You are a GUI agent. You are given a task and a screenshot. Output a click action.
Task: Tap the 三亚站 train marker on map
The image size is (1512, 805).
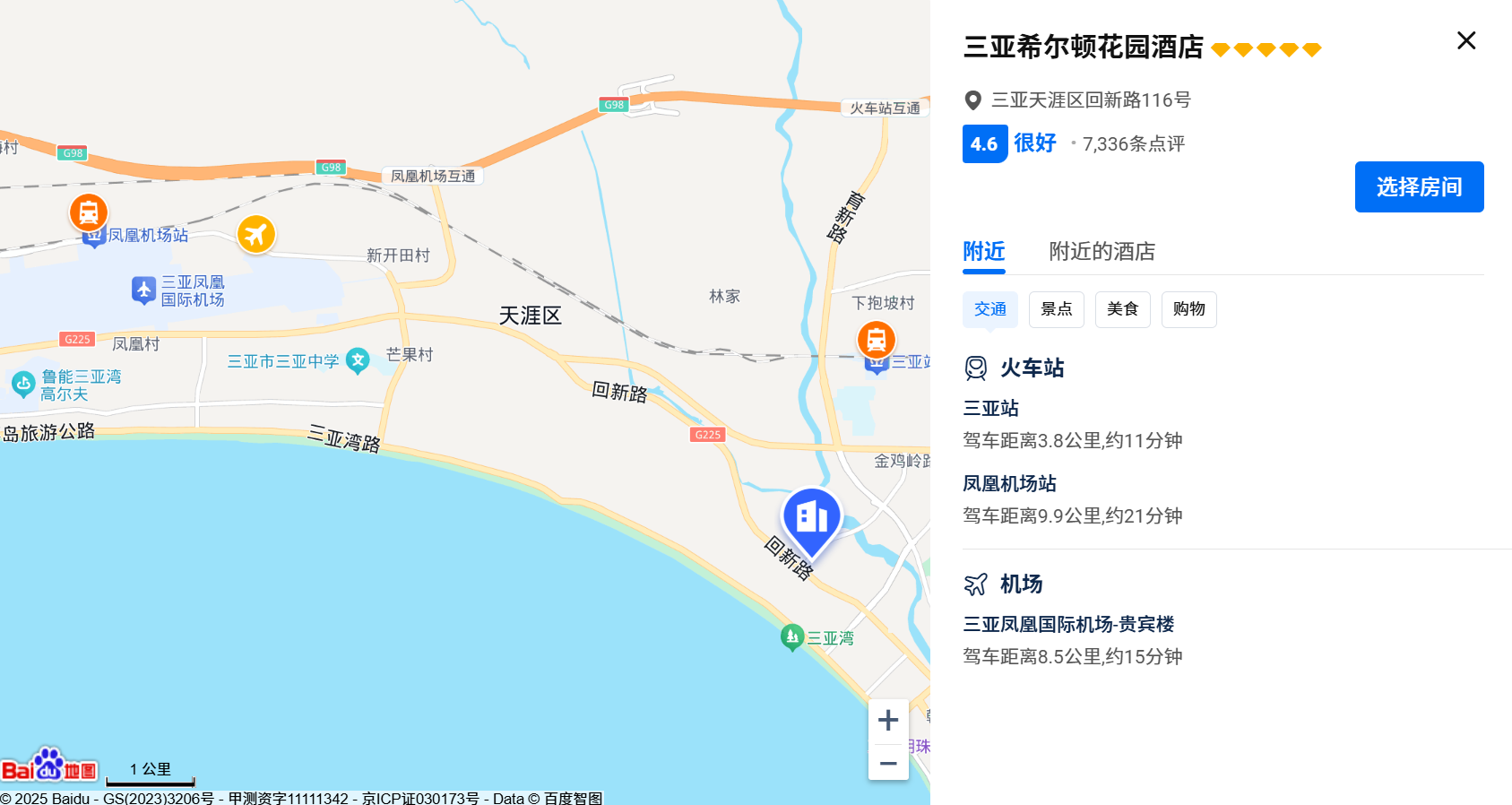pyautogui.click(x=876, y=340)
